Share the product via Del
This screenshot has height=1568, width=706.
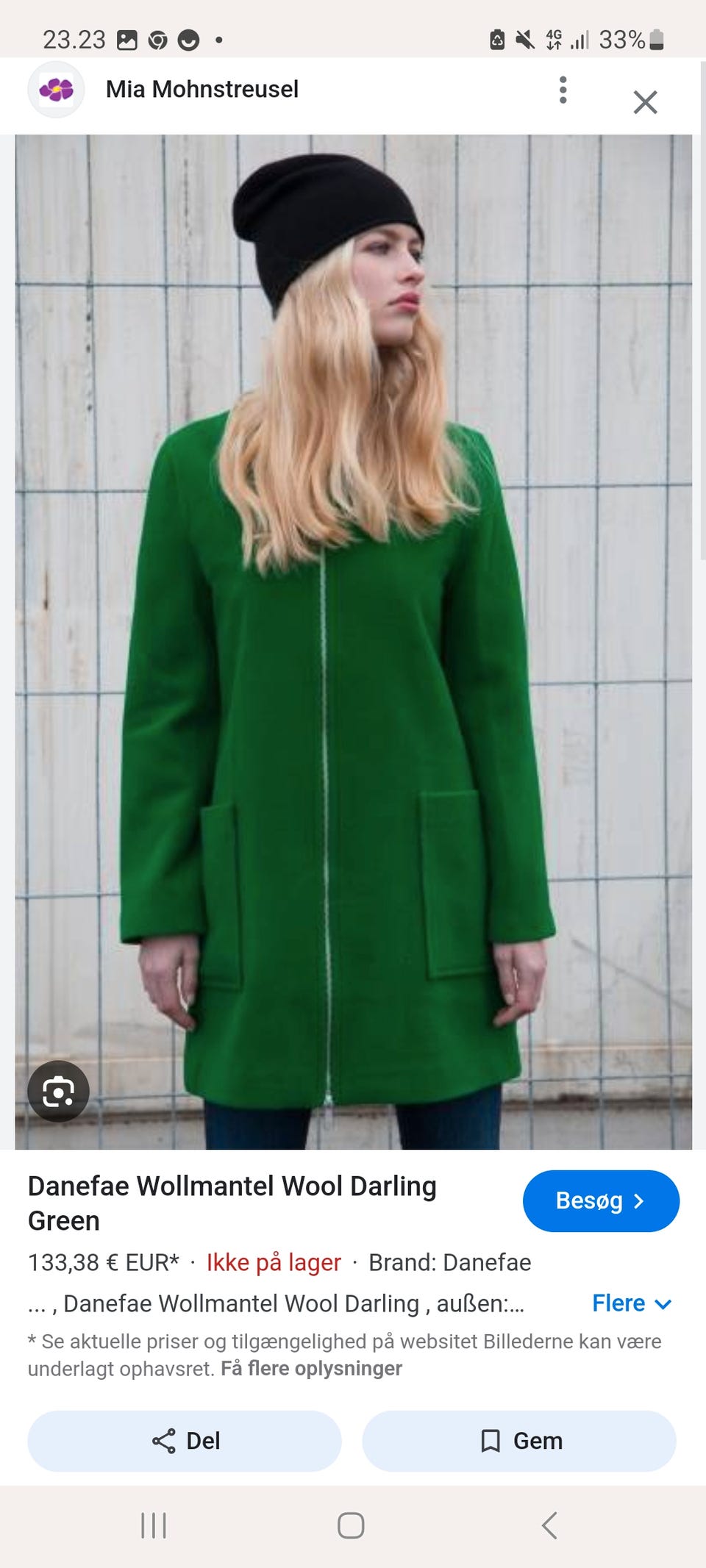pyautogui.click(x=185, y=1441)
